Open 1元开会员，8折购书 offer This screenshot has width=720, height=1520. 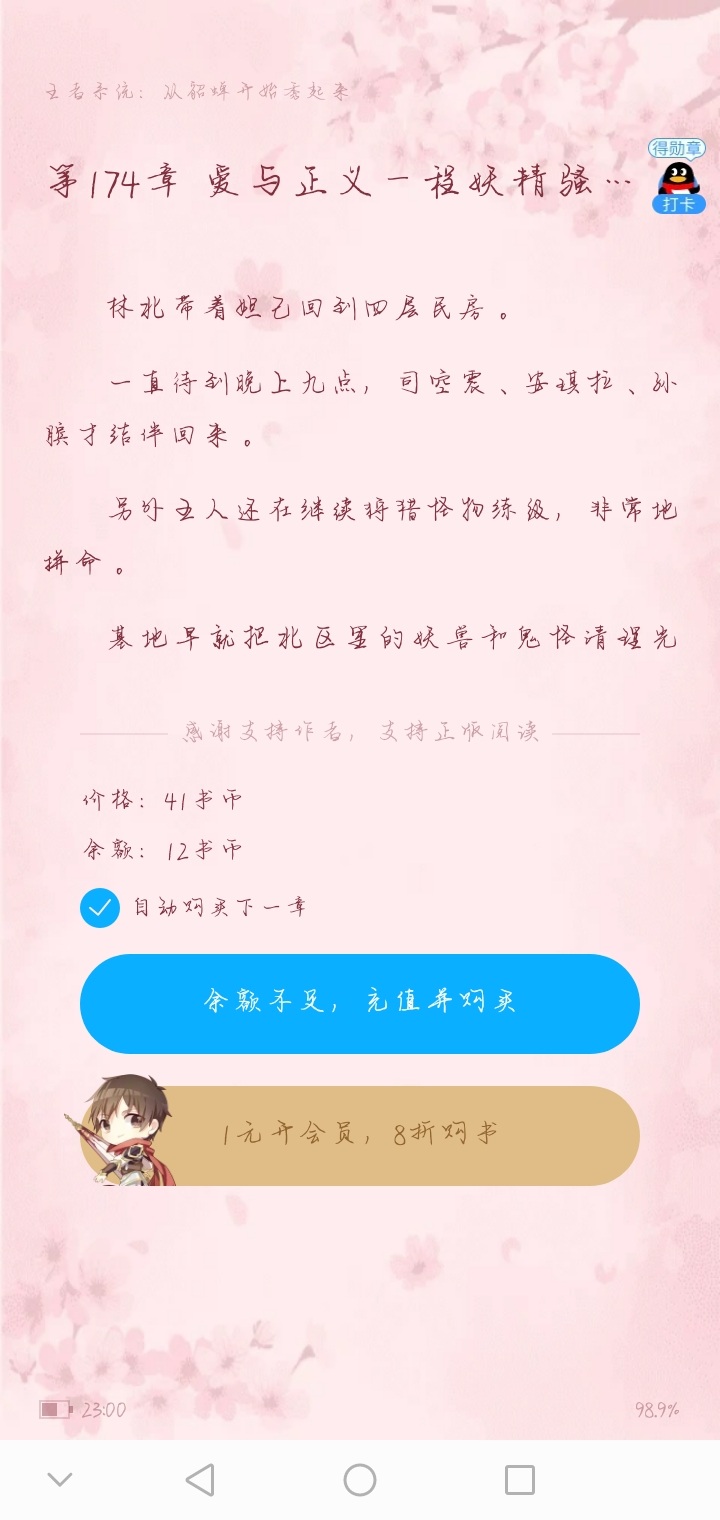click(360, 1135)
